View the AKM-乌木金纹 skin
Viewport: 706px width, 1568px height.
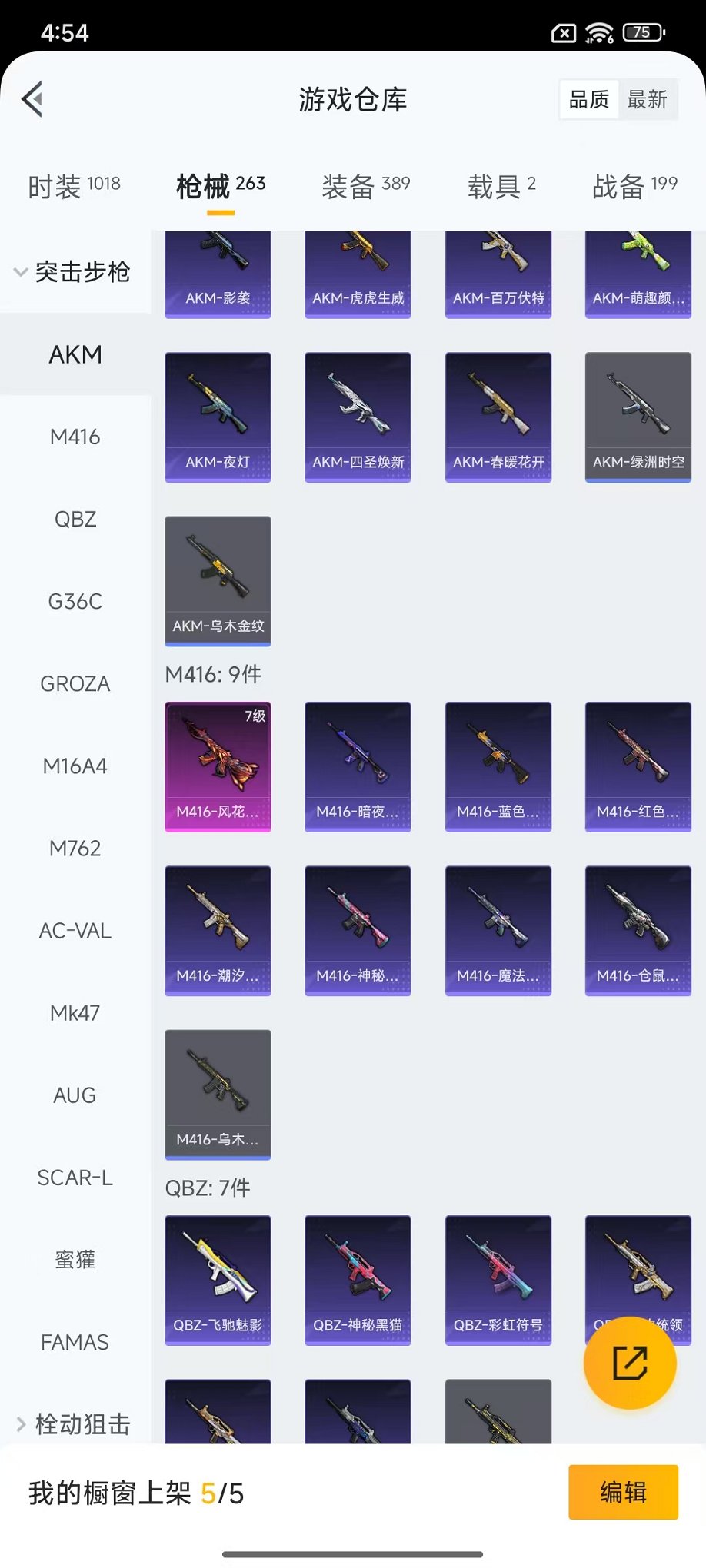(x=218, y=581)
